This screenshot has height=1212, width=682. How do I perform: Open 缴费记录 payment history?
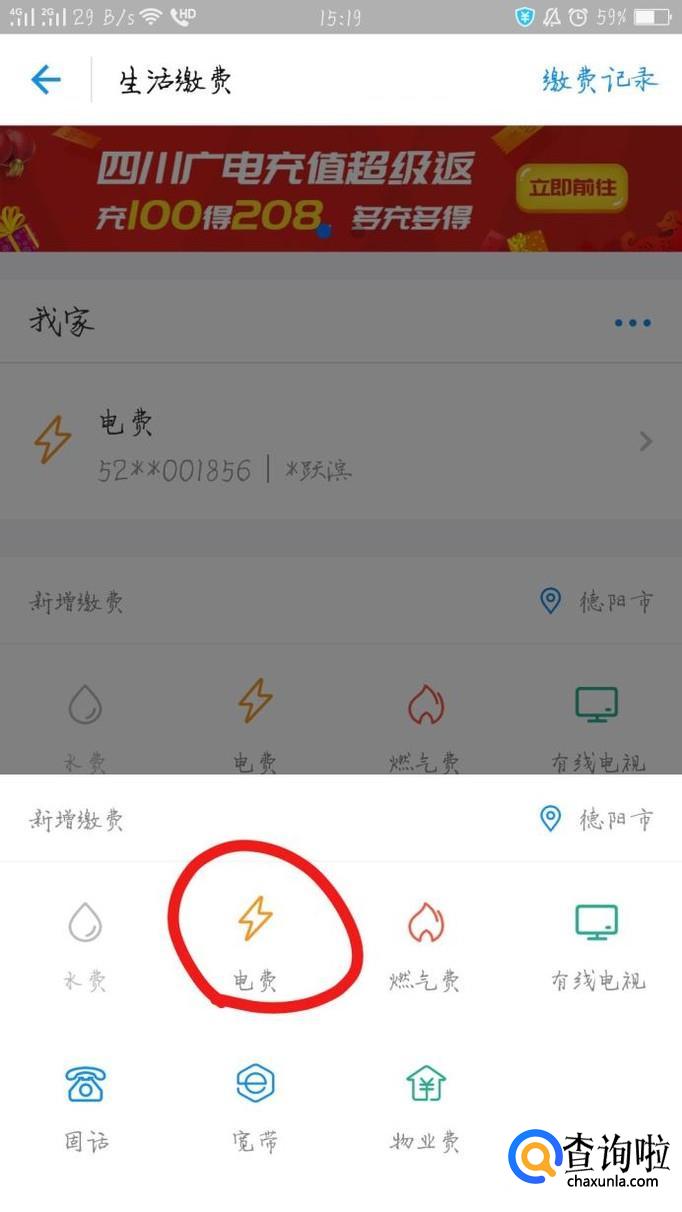point(600,80)
